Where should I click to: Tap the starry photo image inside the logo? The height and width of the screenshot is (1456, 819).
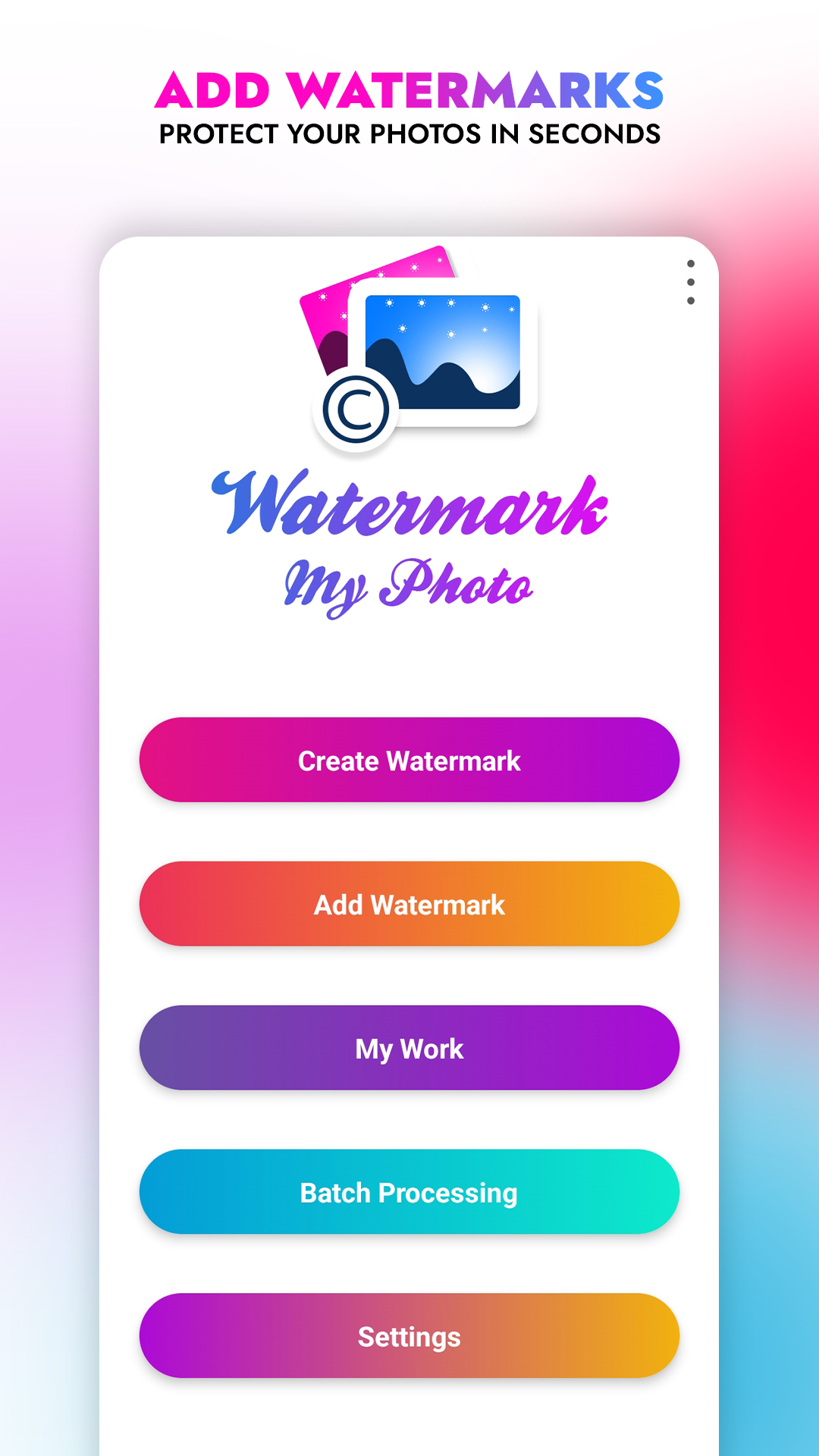pos(444,349)
